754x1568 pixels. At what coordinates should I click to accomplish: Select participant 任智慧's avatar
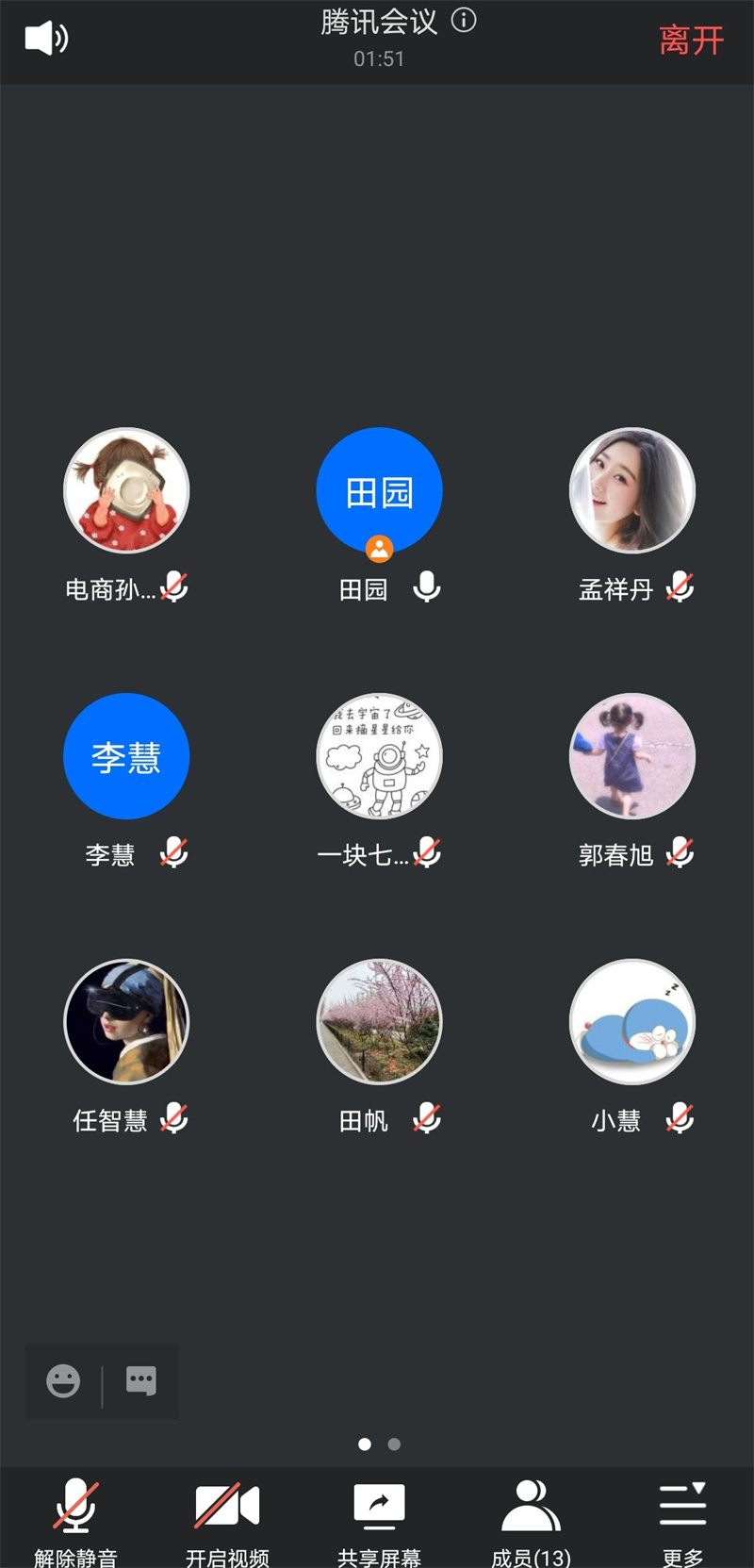126,1022
